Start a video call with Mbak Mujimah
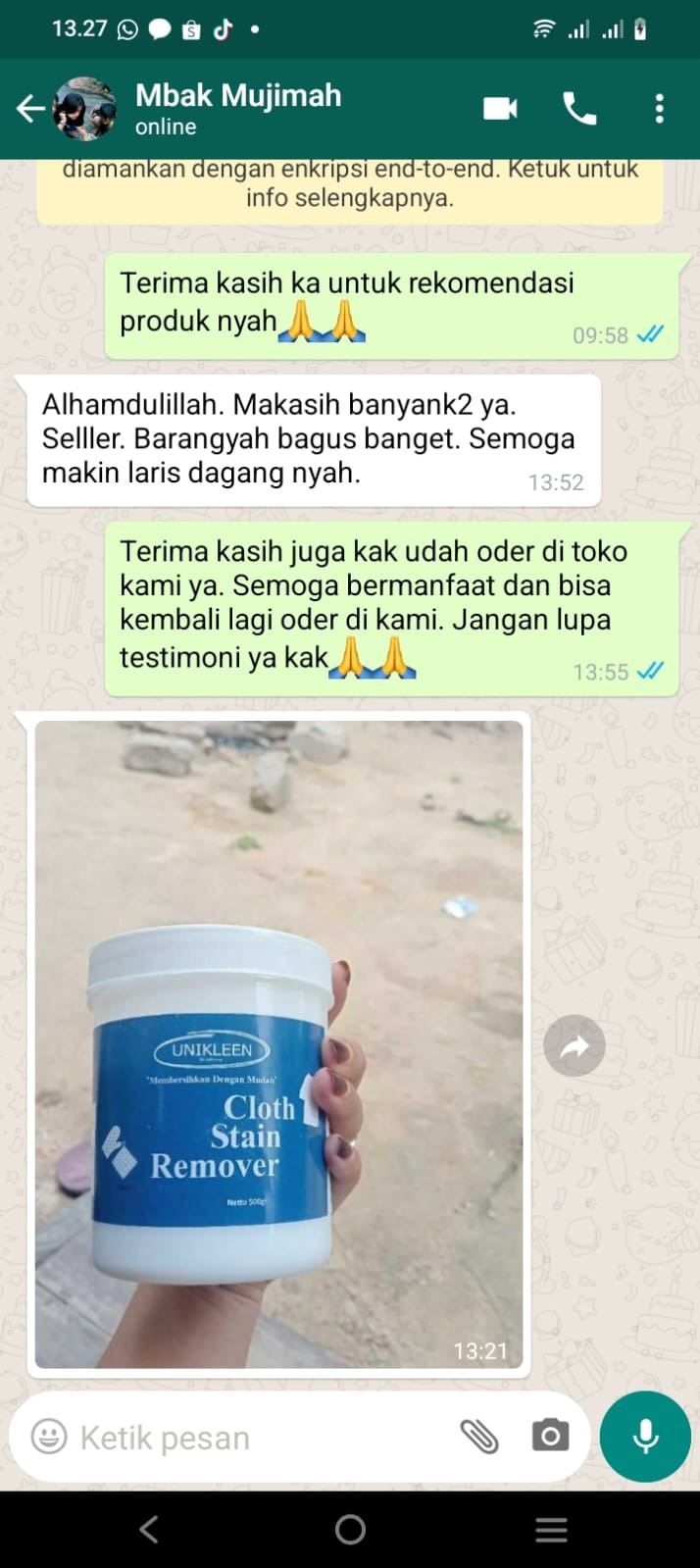 pos(500,109)
